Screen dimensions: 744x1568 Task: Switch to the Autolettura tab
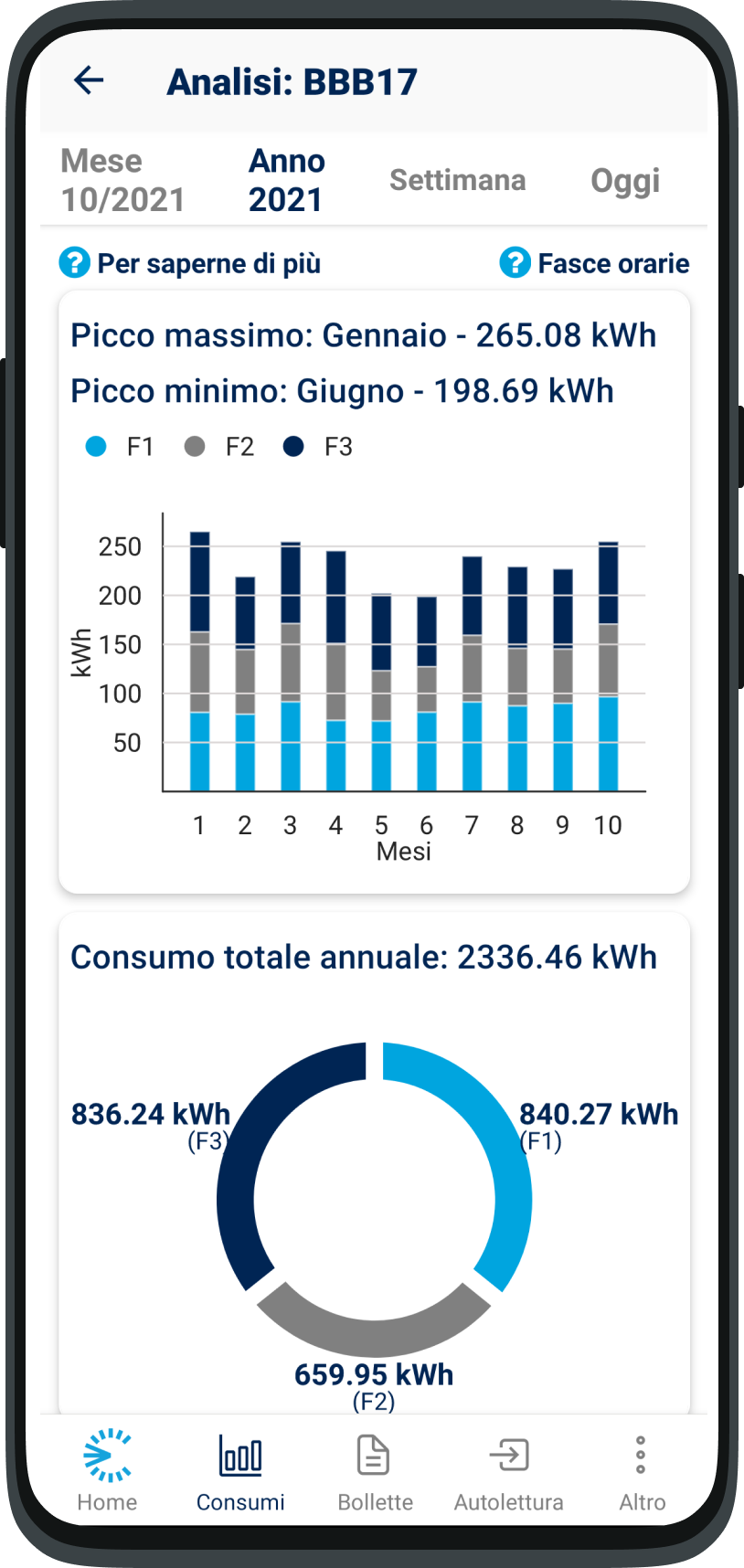(x=508, y=1470)
